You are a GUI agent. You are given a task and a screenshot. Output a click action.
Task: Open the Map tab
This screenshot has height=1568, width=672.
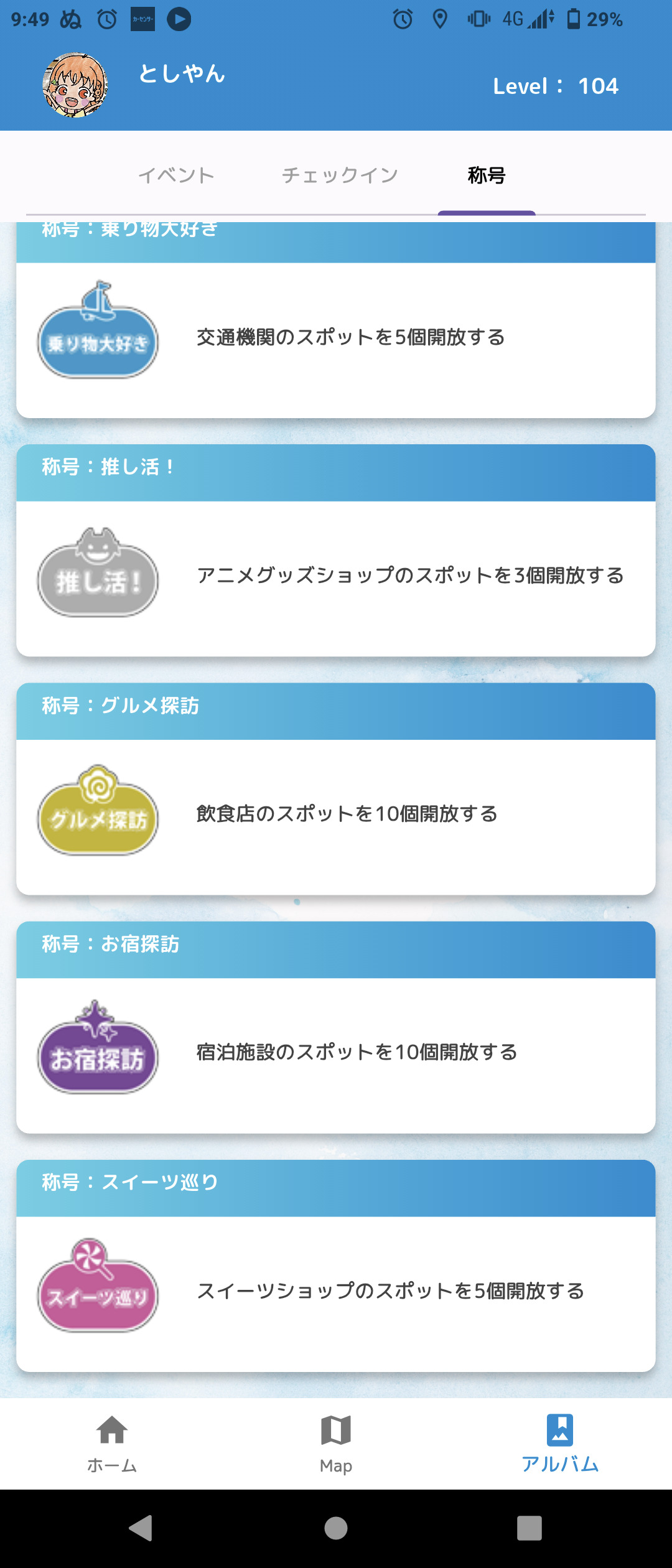pyautogui.click(x=336, y=1444)
